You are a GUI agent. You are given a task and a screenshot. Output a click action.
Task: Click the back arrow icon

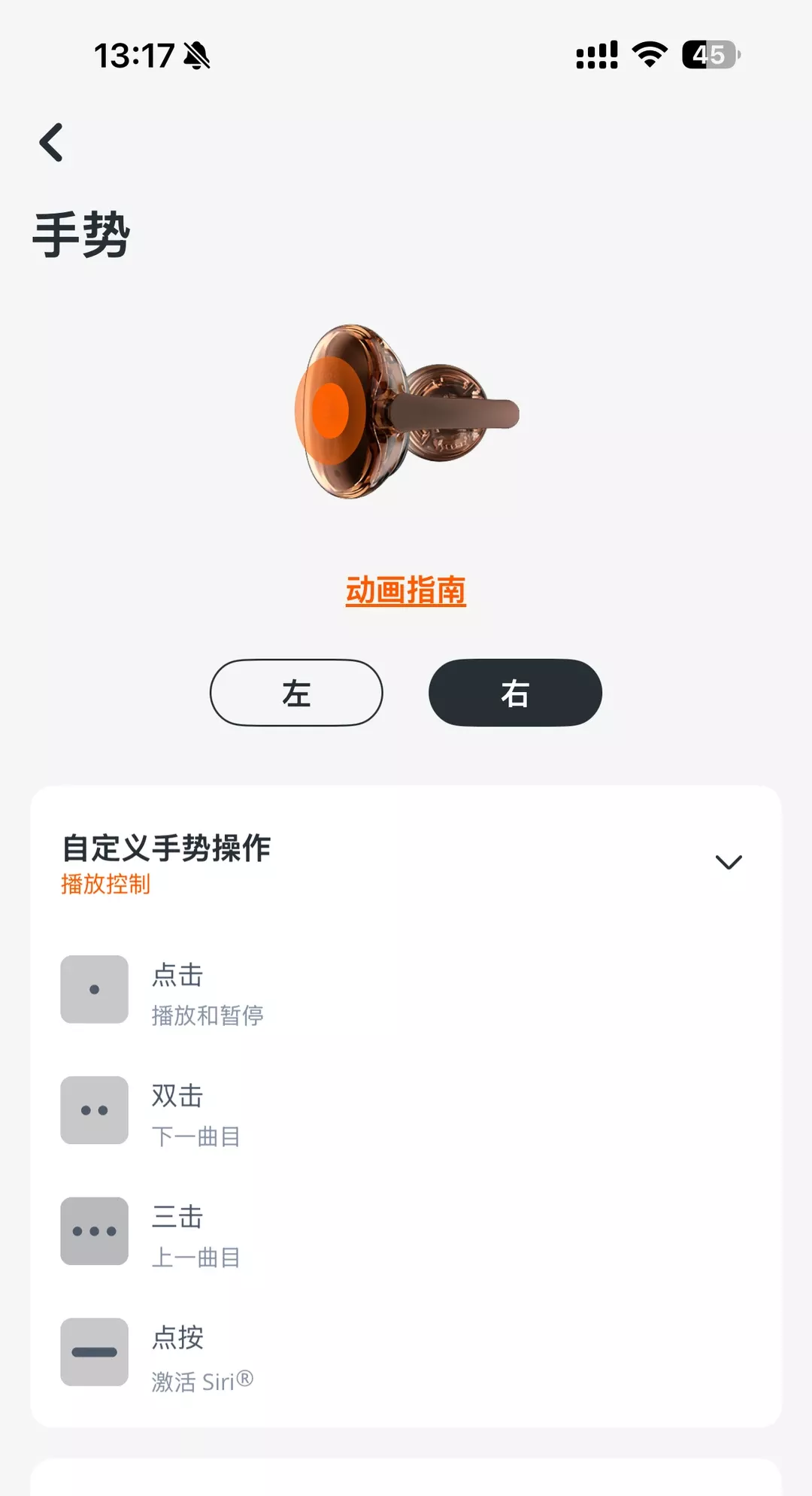click(x=51, y=142)
